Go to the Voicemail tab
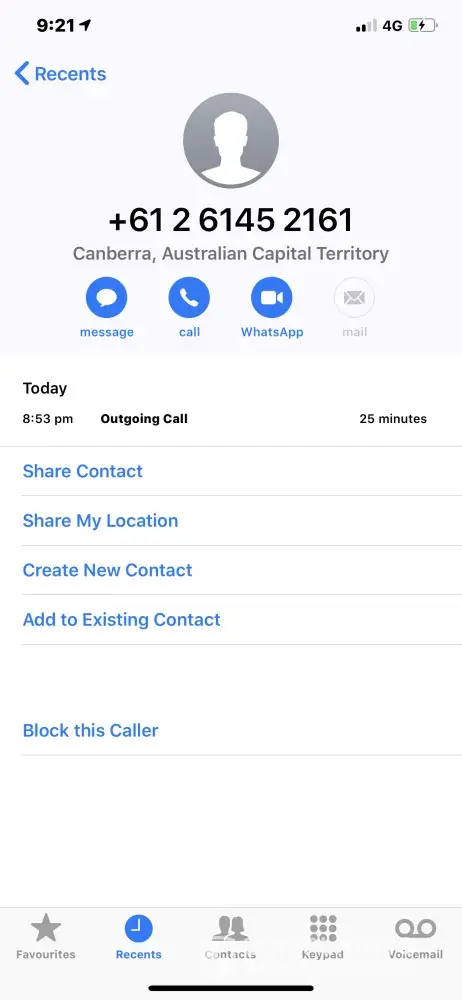Viewport: 462px width, 1000px height. tap(415, 936)
